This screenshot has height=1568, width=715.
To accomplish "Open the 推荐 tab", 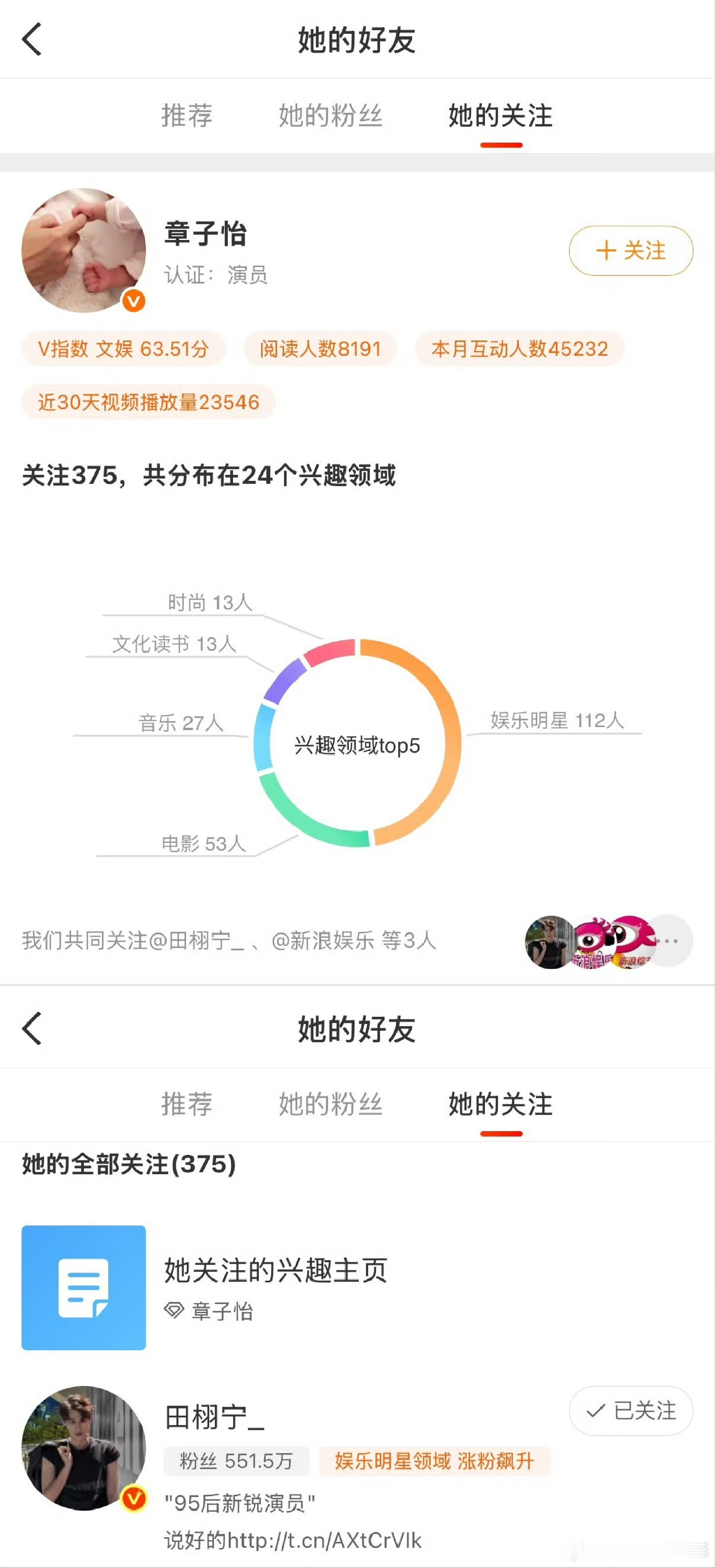I will (x=188, y=117).
